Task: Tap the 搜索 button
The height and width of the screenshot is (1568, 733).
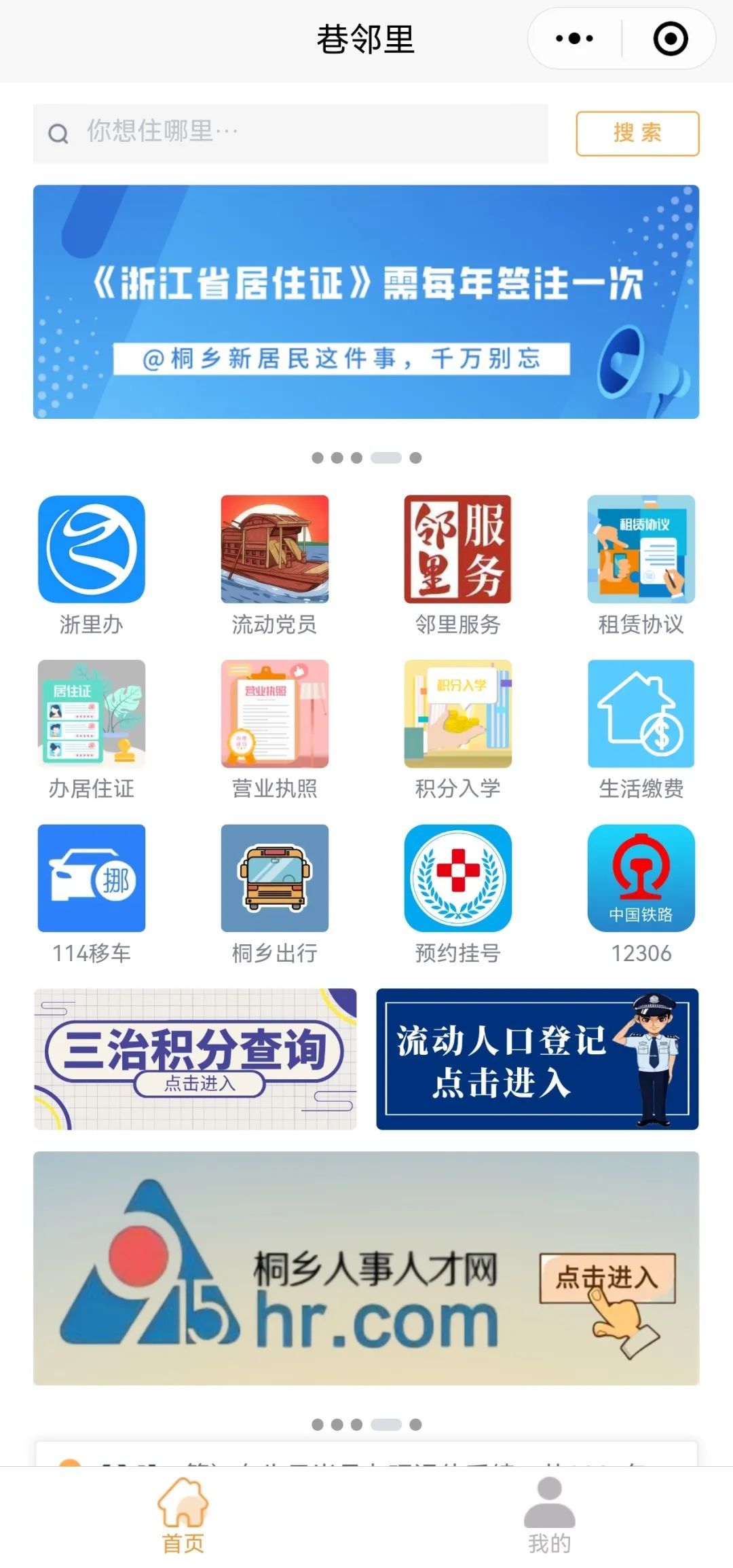Action: coord(637,133)
